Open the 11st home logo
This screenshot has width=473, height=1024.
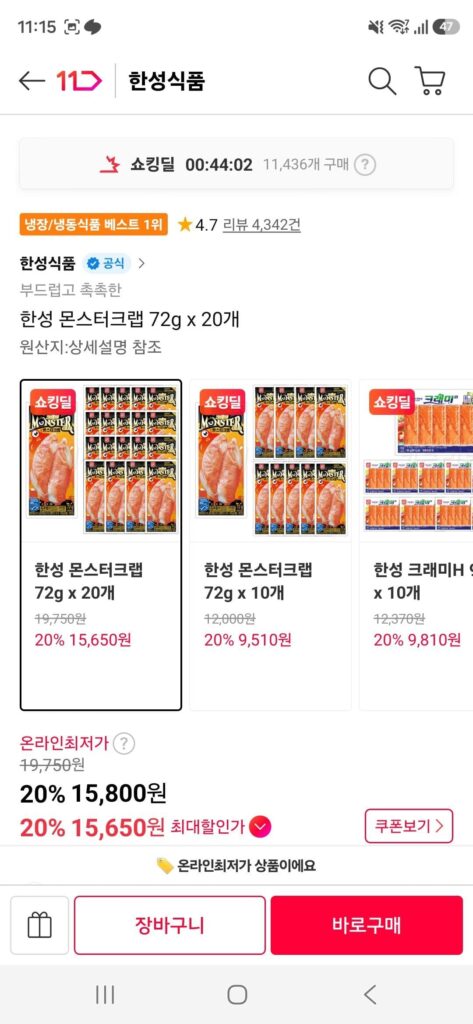[x=79, y=81]
